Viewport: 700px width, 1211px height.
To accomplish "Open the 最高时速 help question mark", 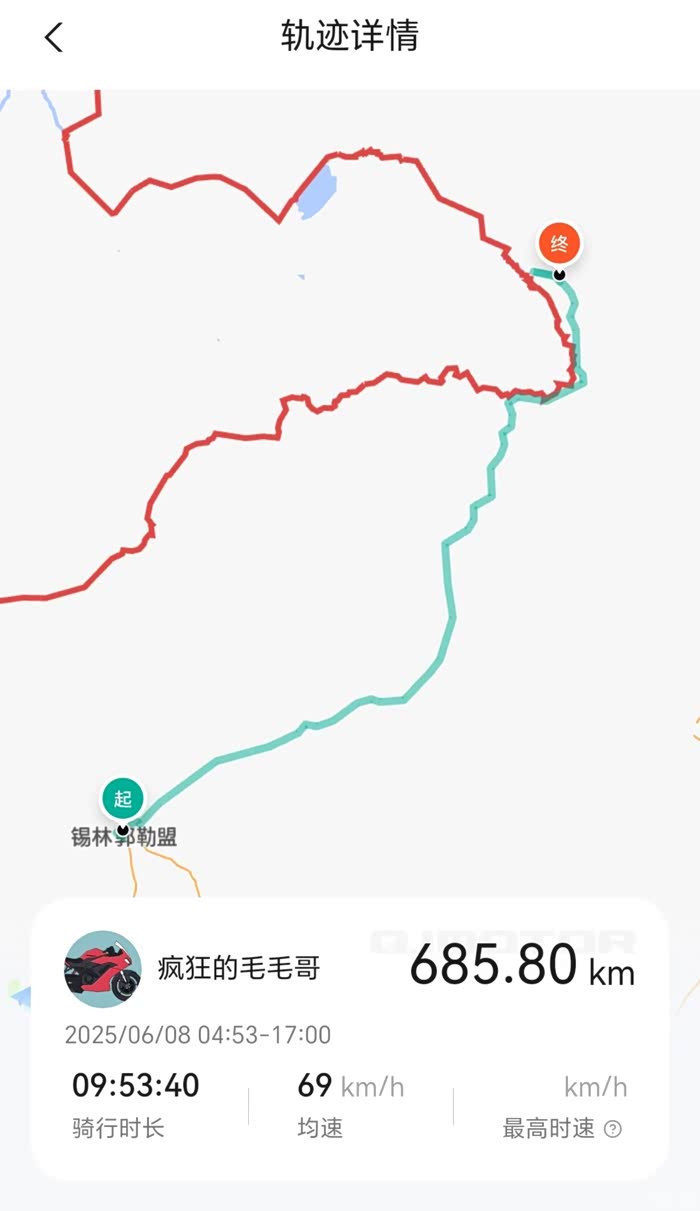I will 613,1129.
